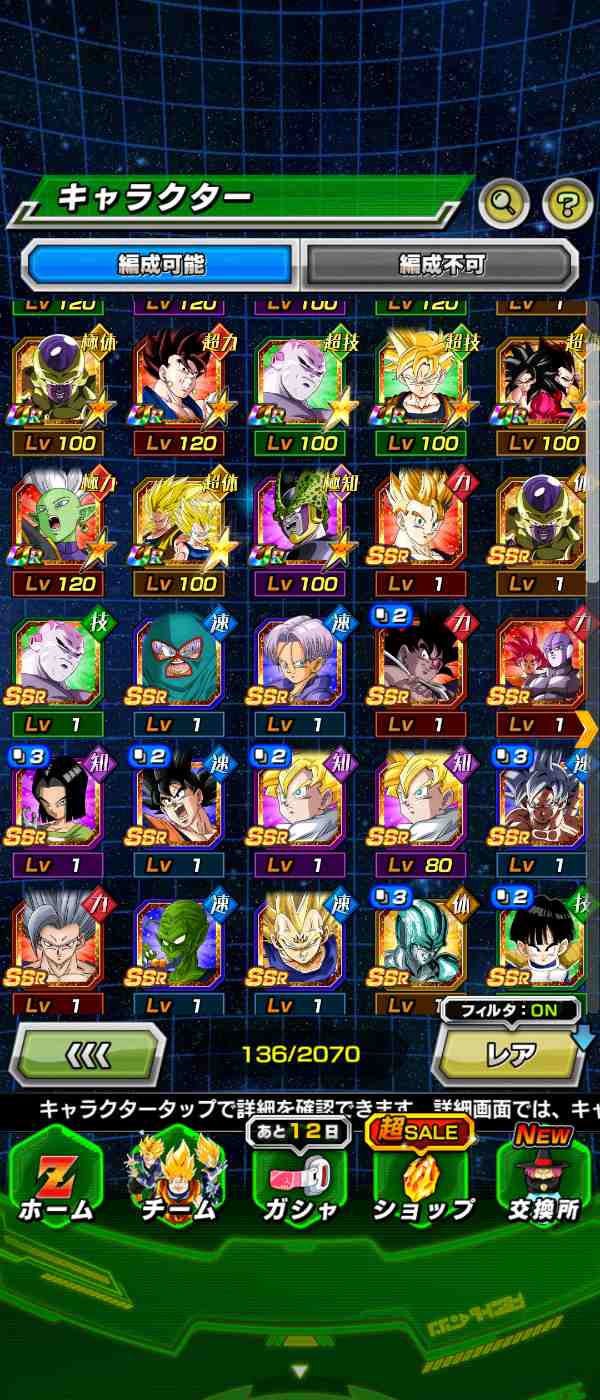Go to ホーム from the bottom menu
This screenshot has height=1400, width=600.
click(56, 1180)
